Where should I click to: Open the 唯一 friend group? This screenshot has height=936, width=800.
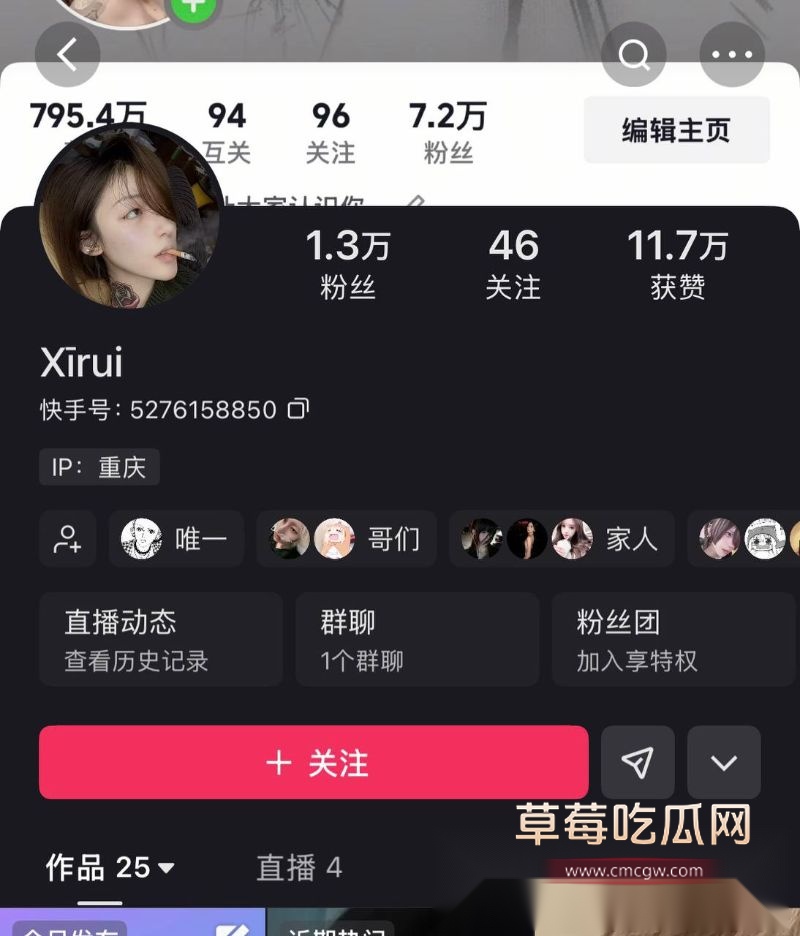pos(176,539)
